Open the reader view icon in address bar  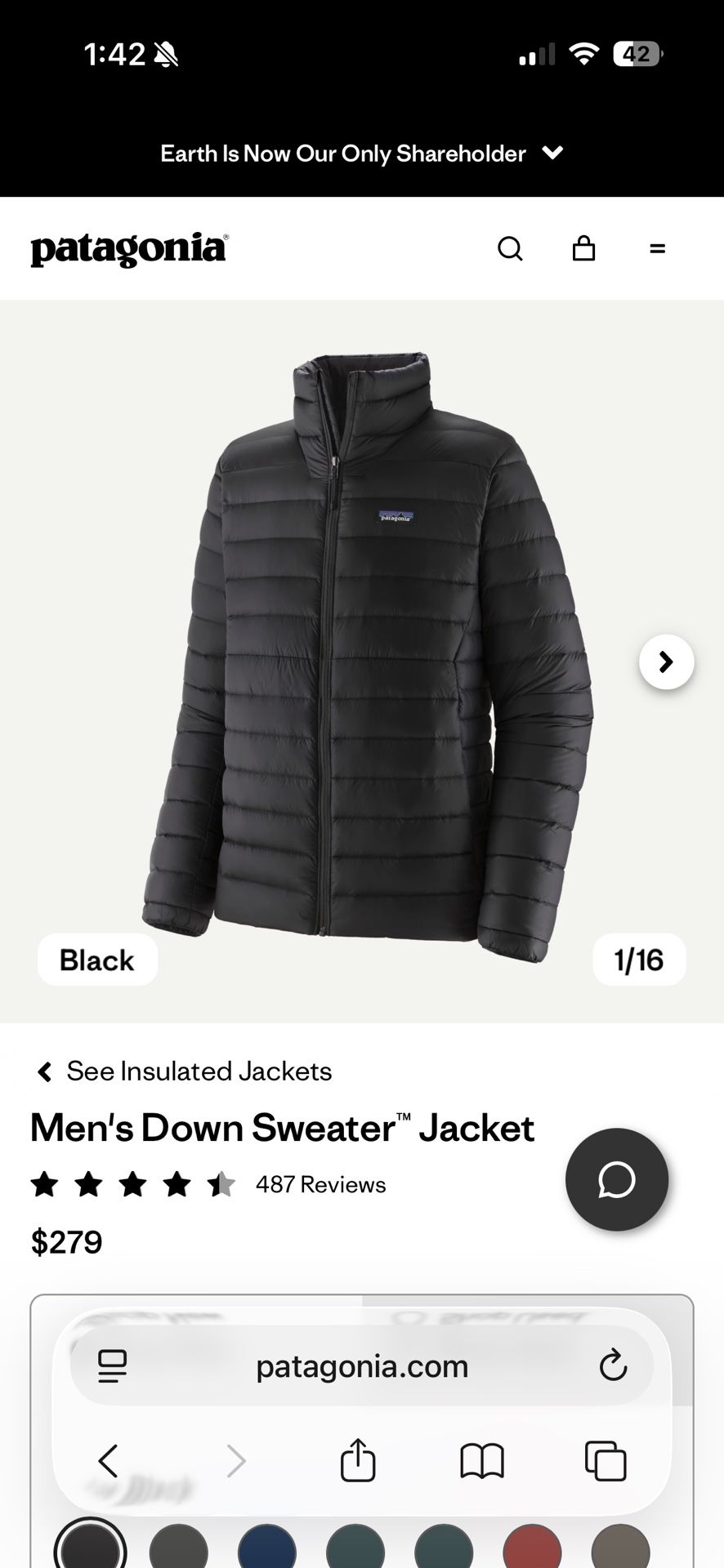pos(113,1365)
